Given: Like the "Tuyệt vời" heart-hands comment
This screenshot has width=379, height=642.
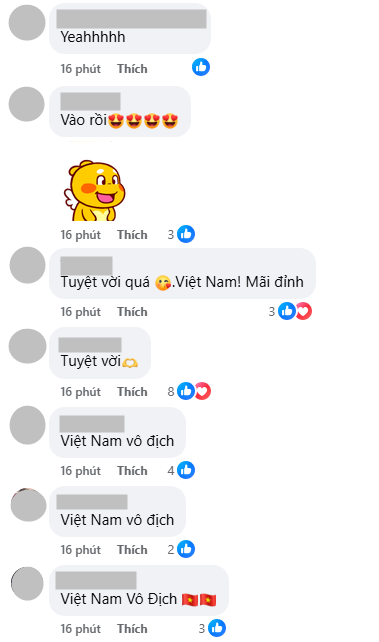Looking at the screenshot, I should (x=132, y=391).
